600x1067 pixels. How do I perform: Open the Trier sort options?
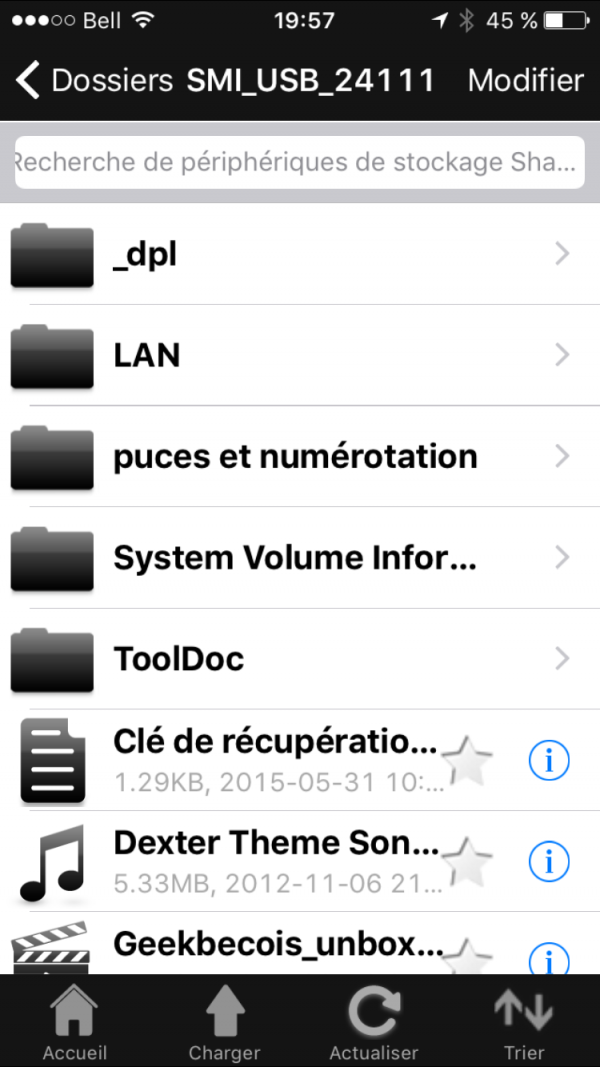coord(524,1022)
